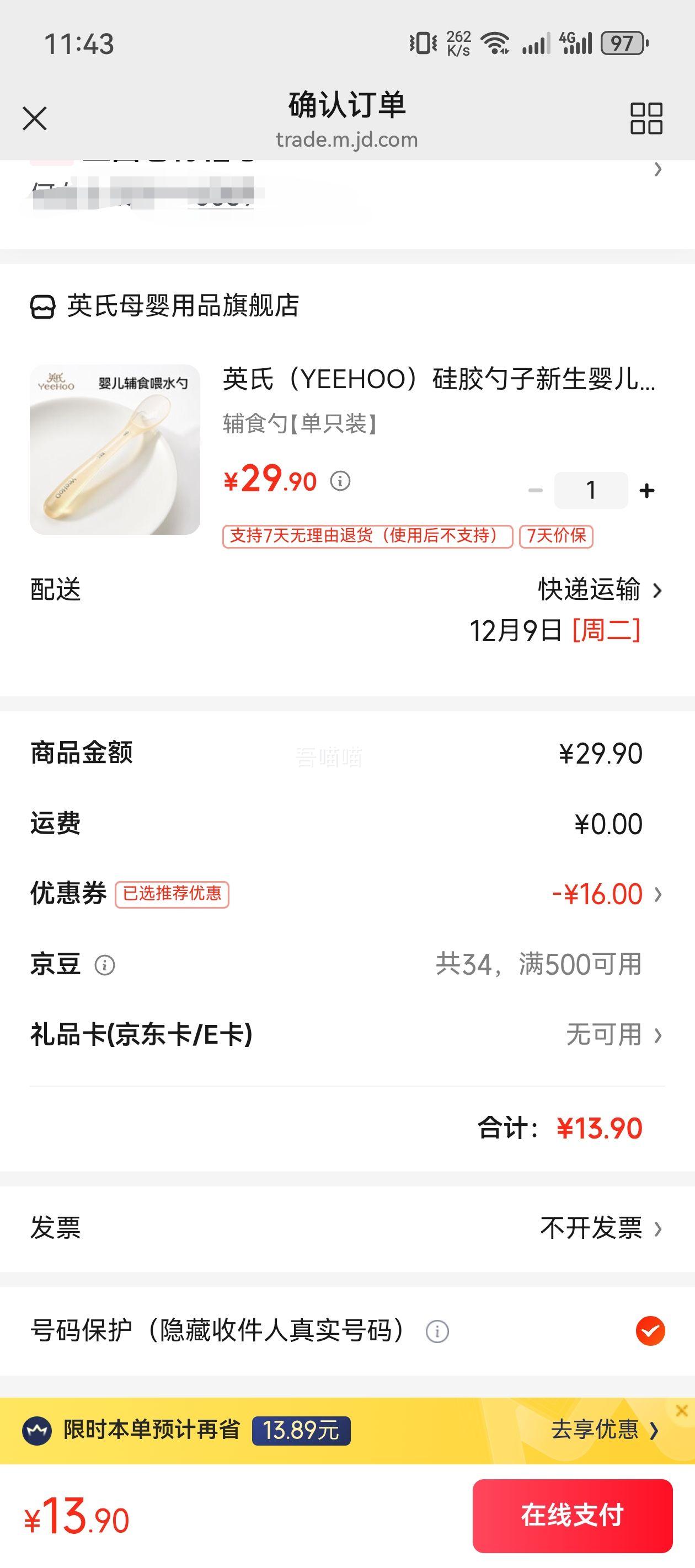Close the 确认订单 page

(35, 118)
